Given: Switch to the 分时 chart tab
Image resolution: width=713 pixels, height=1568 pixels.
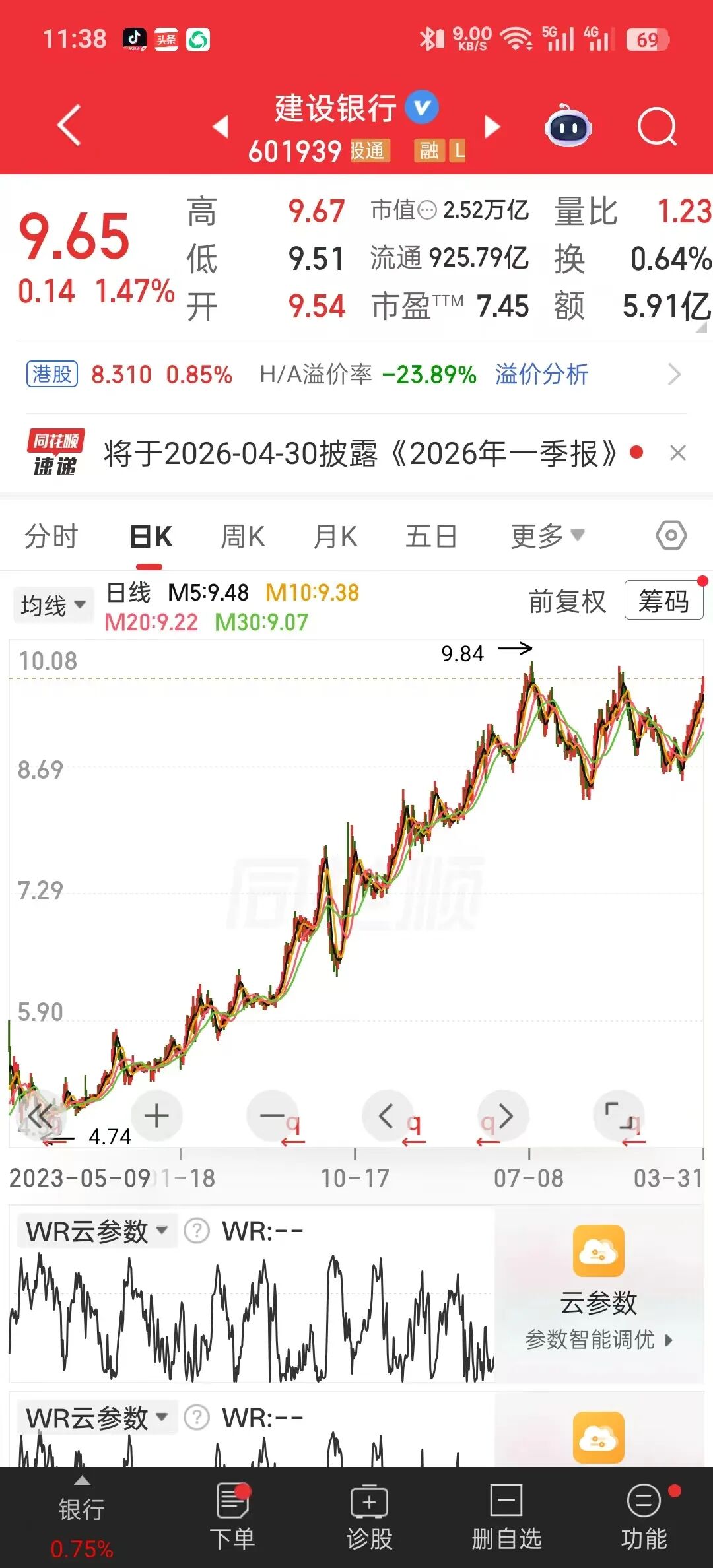Looking at the screenshot, I should coord(51,536).
